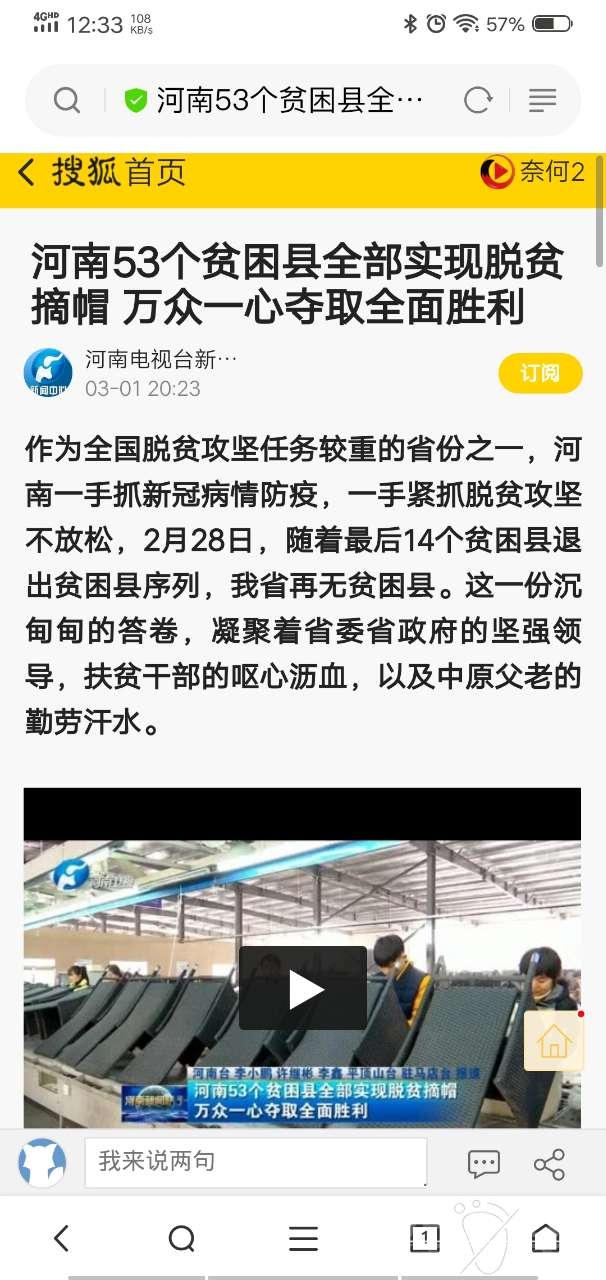Subscribe with the 订阅 button
Screen dimensions: 606x1280
pos(540,374)
